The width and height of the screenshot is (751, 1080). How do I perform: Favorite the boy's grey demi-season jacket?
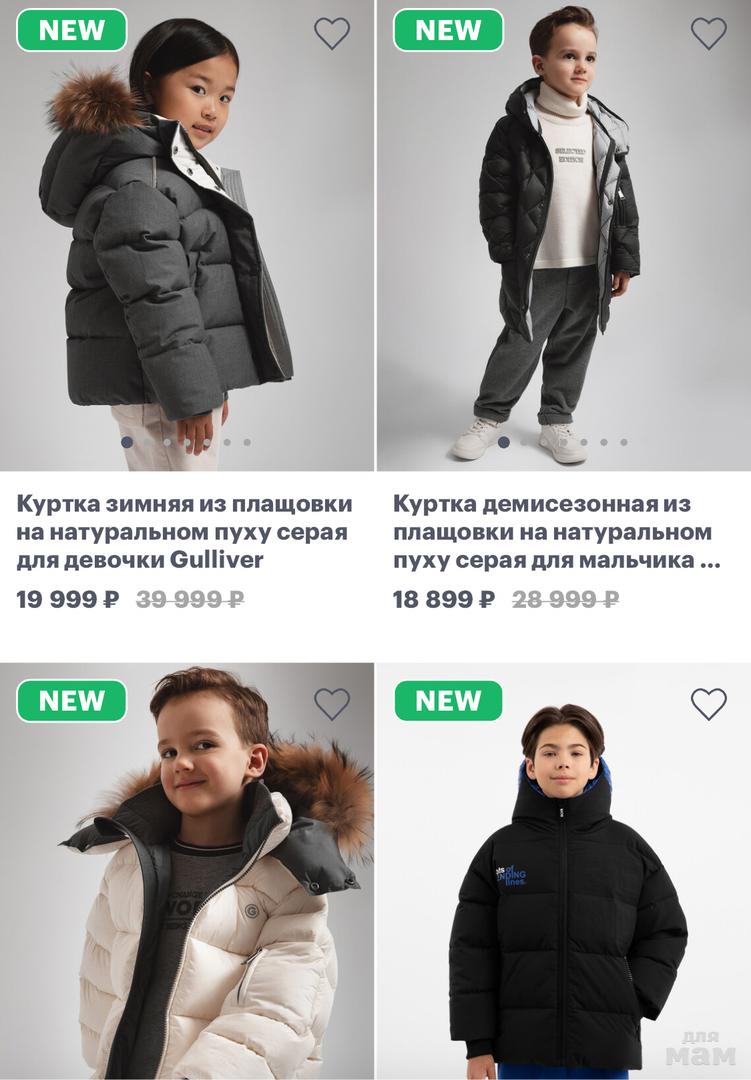708,33
